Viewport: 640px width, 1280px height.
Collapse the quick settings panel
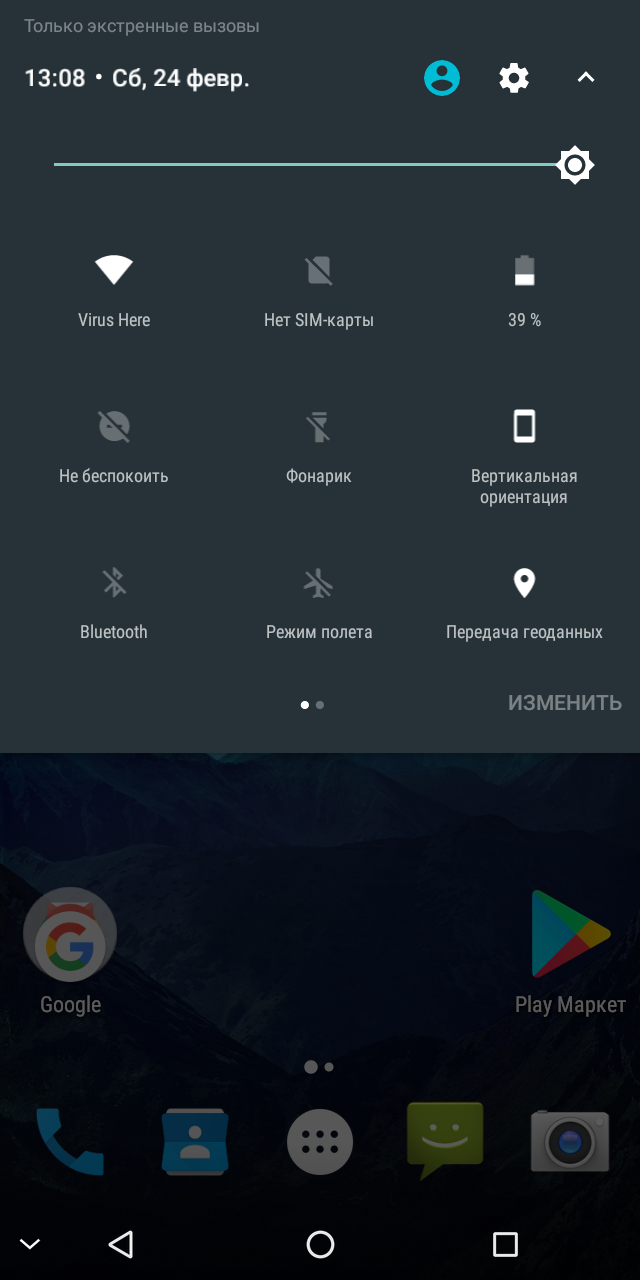coord(586,78)
